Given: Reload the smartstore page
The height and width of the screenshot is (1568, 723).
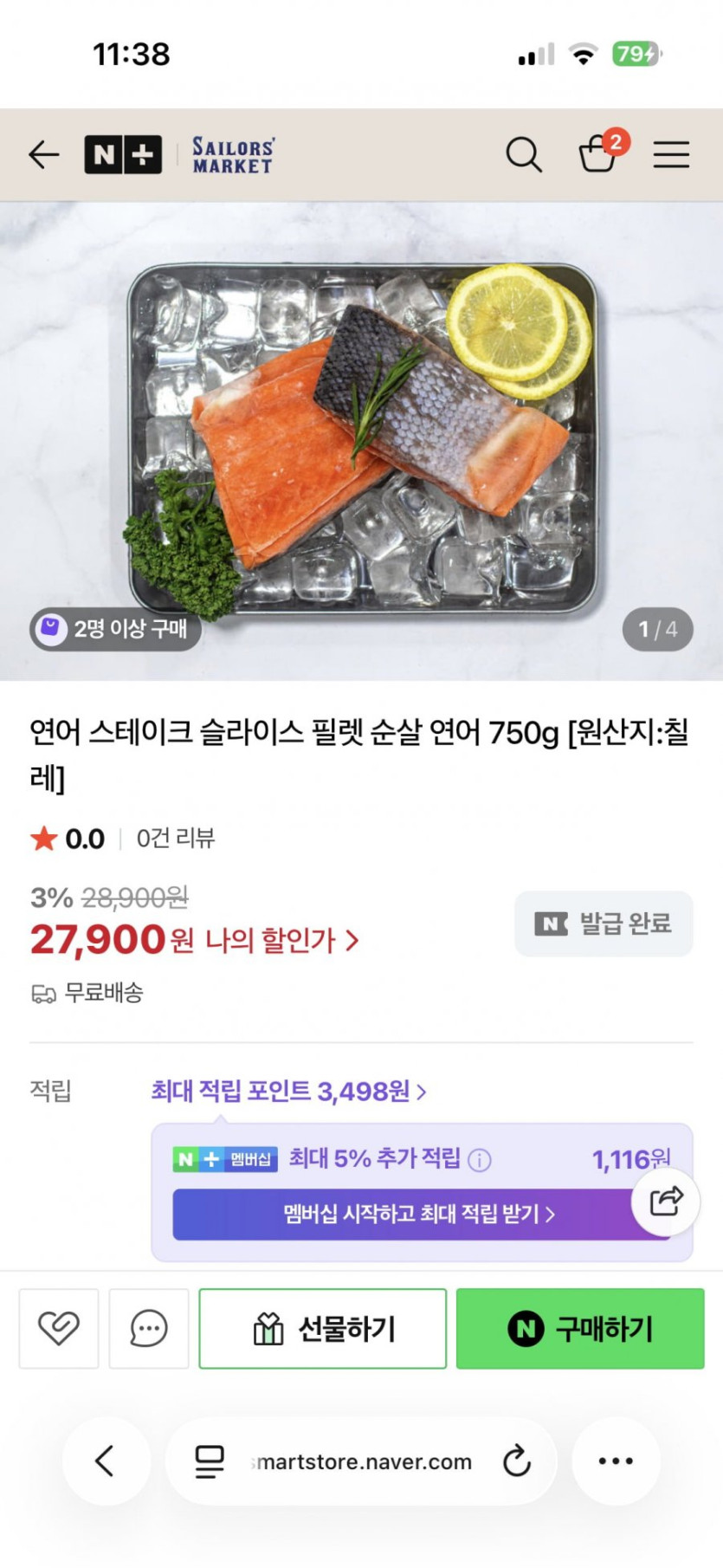Looking at the screenshot, I should pyautogui.click(x=517, y=1461).
